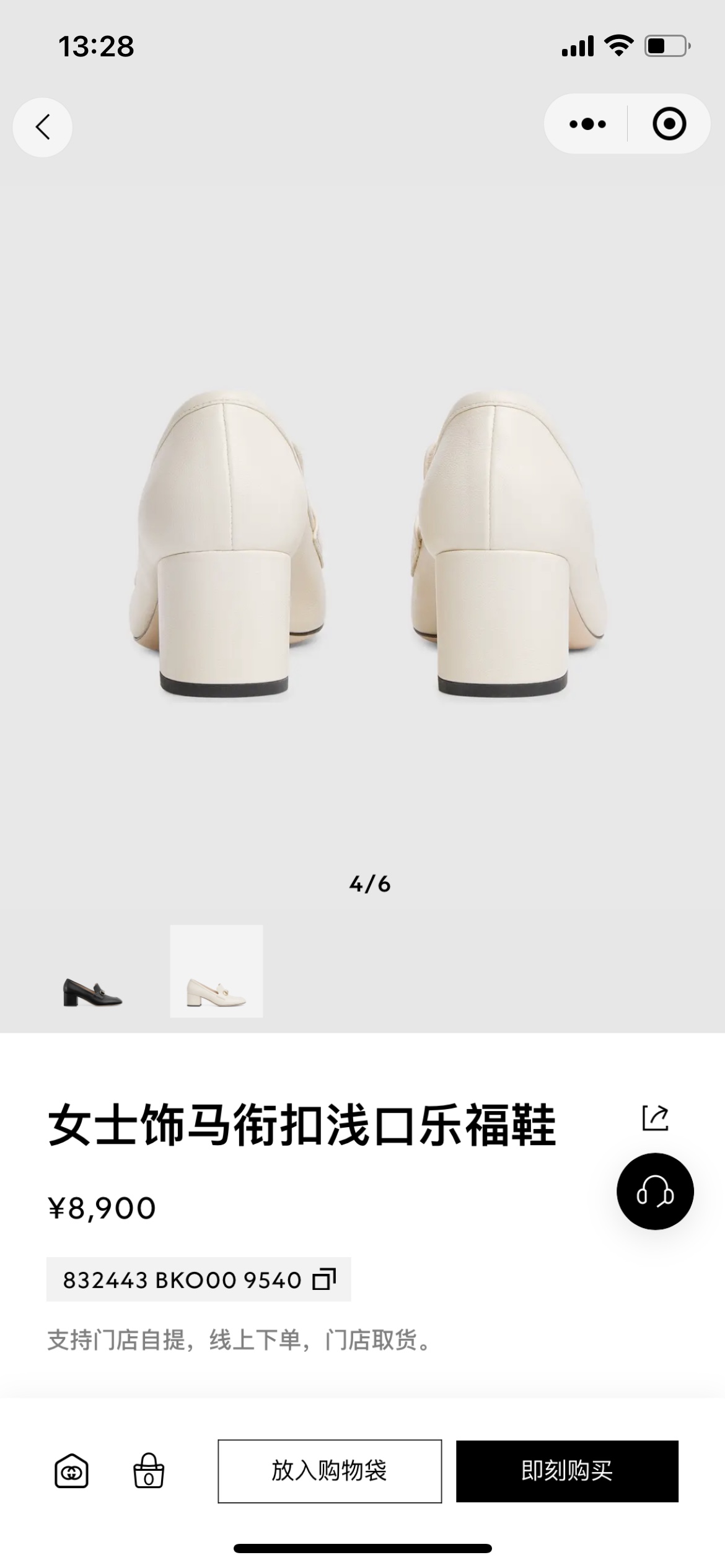
Task: Close the mini program with the circle icon
Action: (669, 124)
